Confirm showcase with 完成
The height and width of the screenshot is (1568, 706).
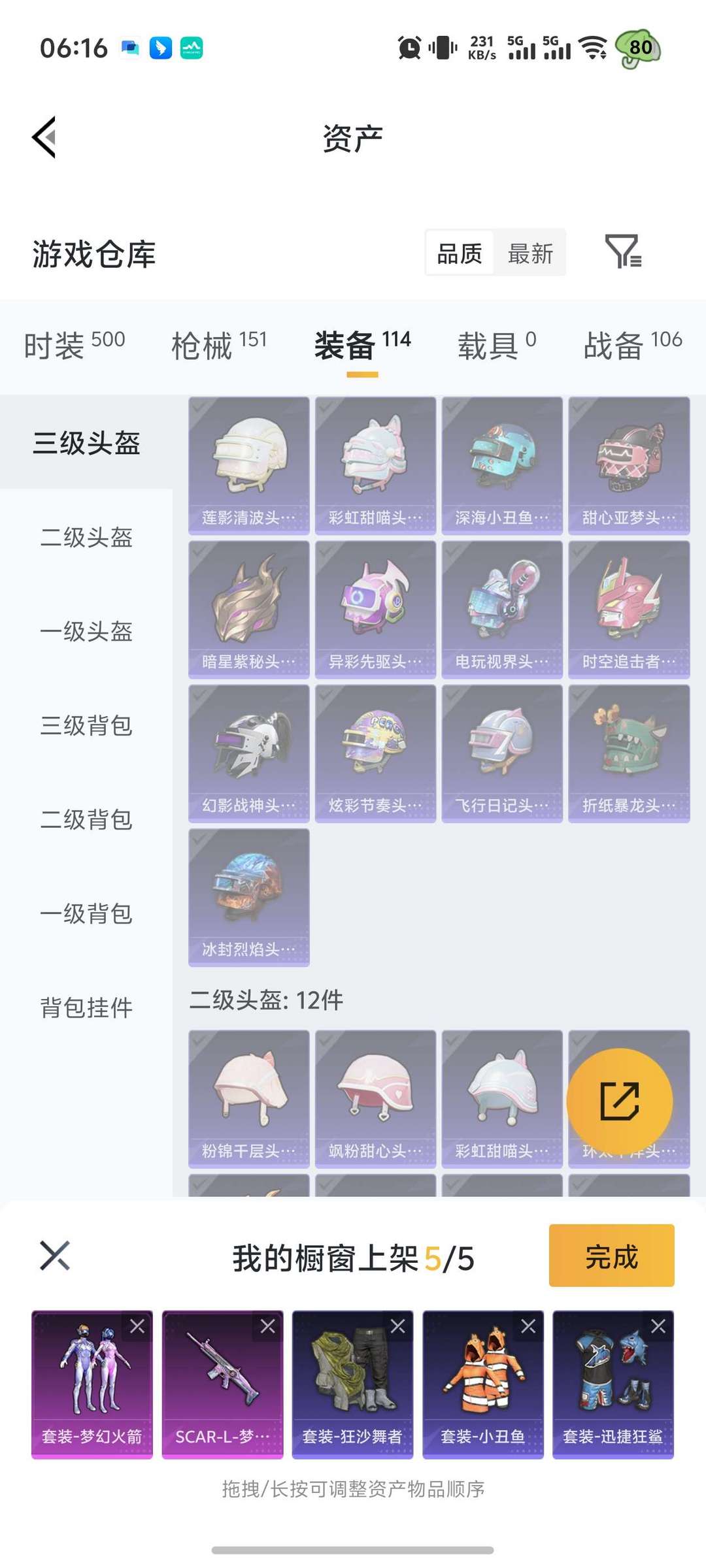(x=611, y=1255)
